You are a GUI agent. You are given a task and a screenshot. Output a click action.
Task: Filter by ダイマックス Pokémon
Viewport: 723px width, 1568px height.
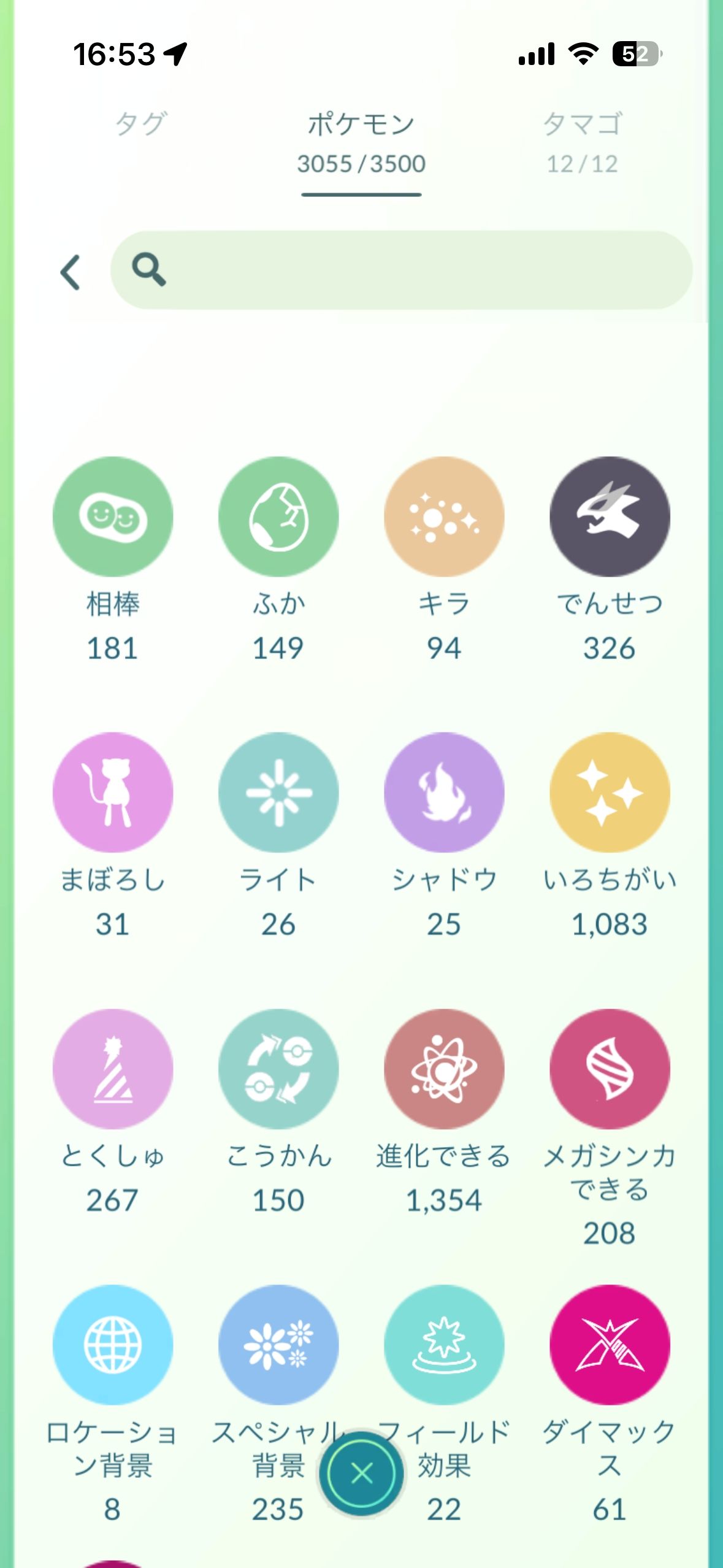pyautogui.click(x=610, y=1345)
